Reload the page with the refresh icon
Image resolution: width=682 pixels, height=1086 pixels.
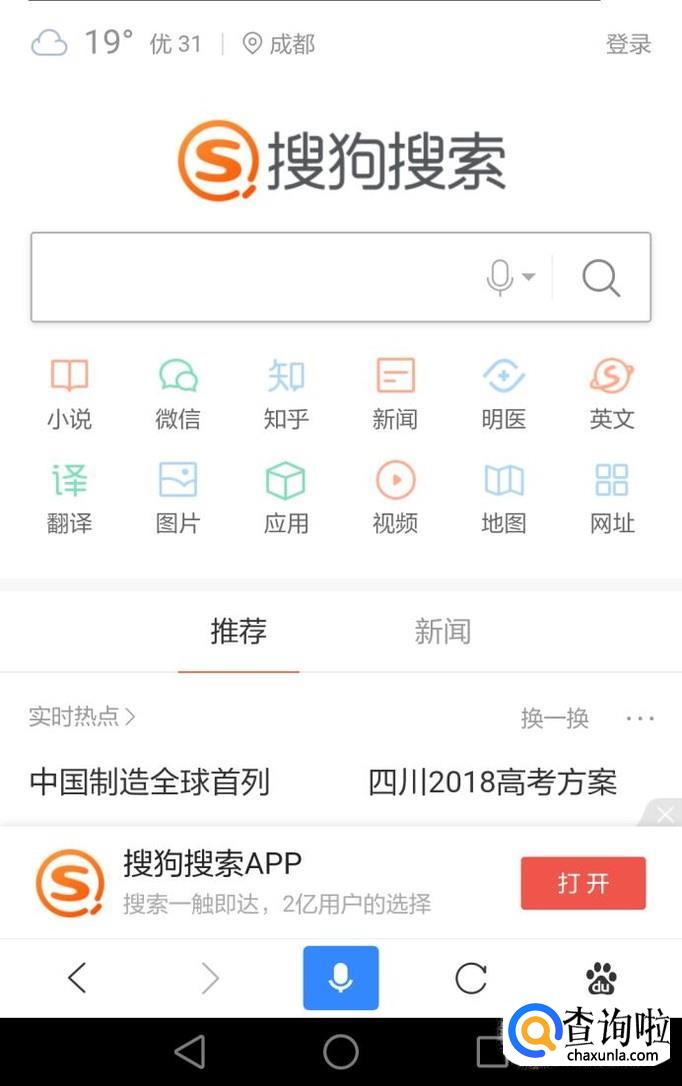(x=470, y=978)
